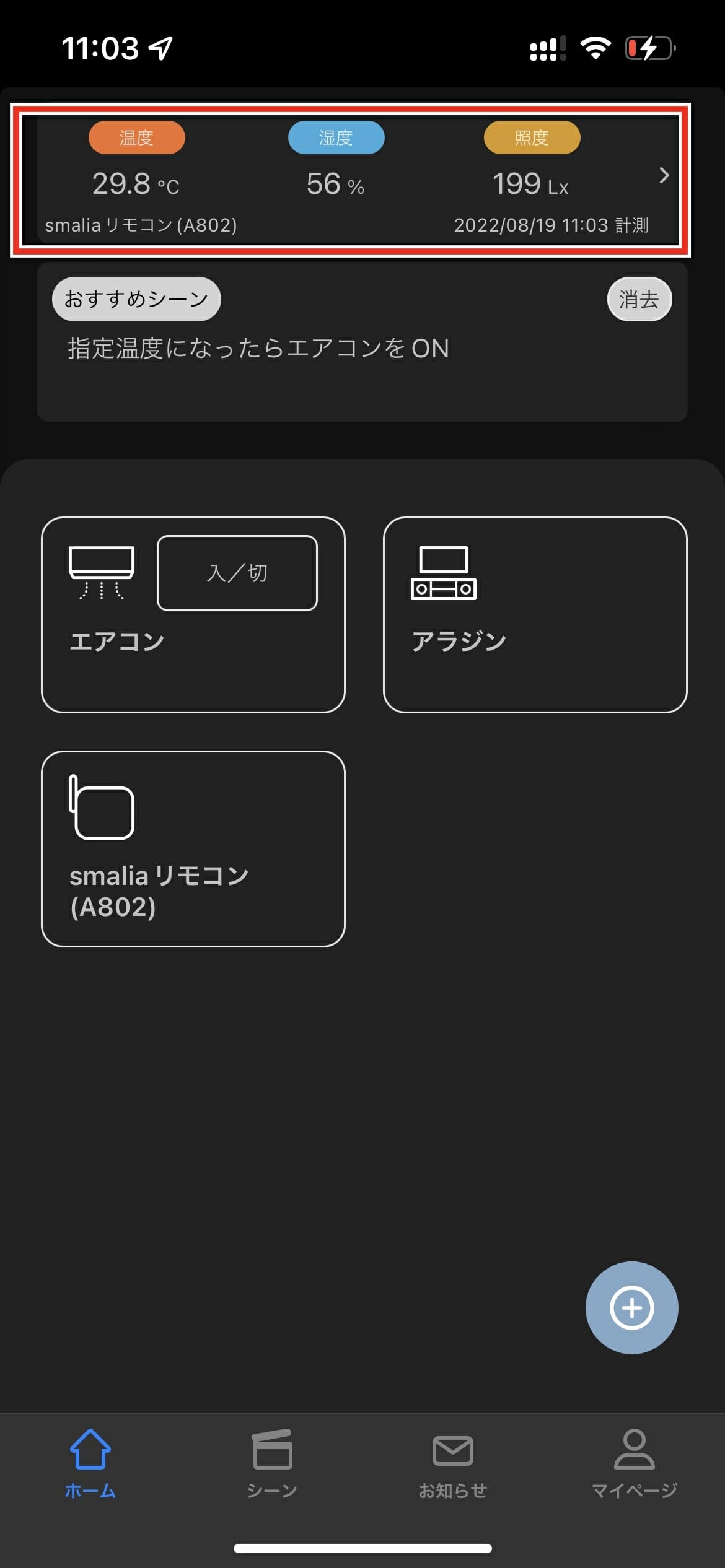Toggle air conditioner 入/切 power
The width and height of the screenshot is (725, 1568).
[237, 573]
